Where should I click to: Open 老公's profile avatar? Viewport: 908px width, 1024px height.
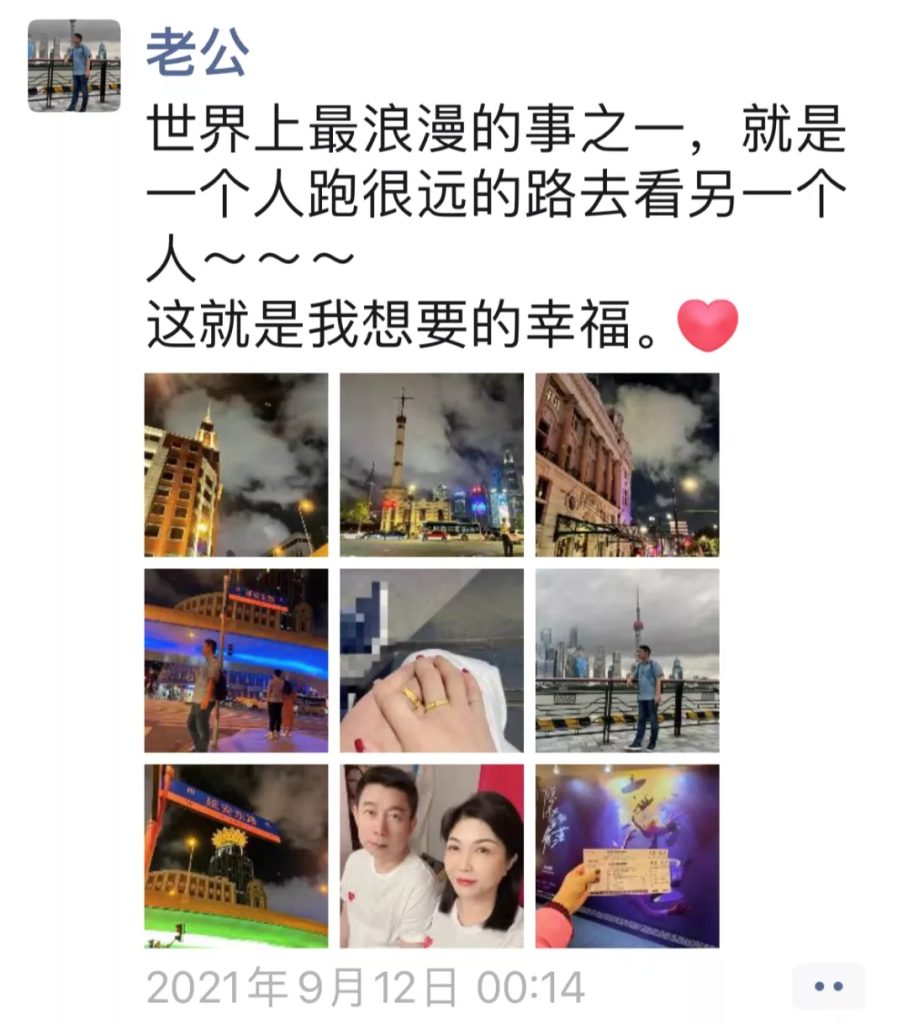(74, 65)
